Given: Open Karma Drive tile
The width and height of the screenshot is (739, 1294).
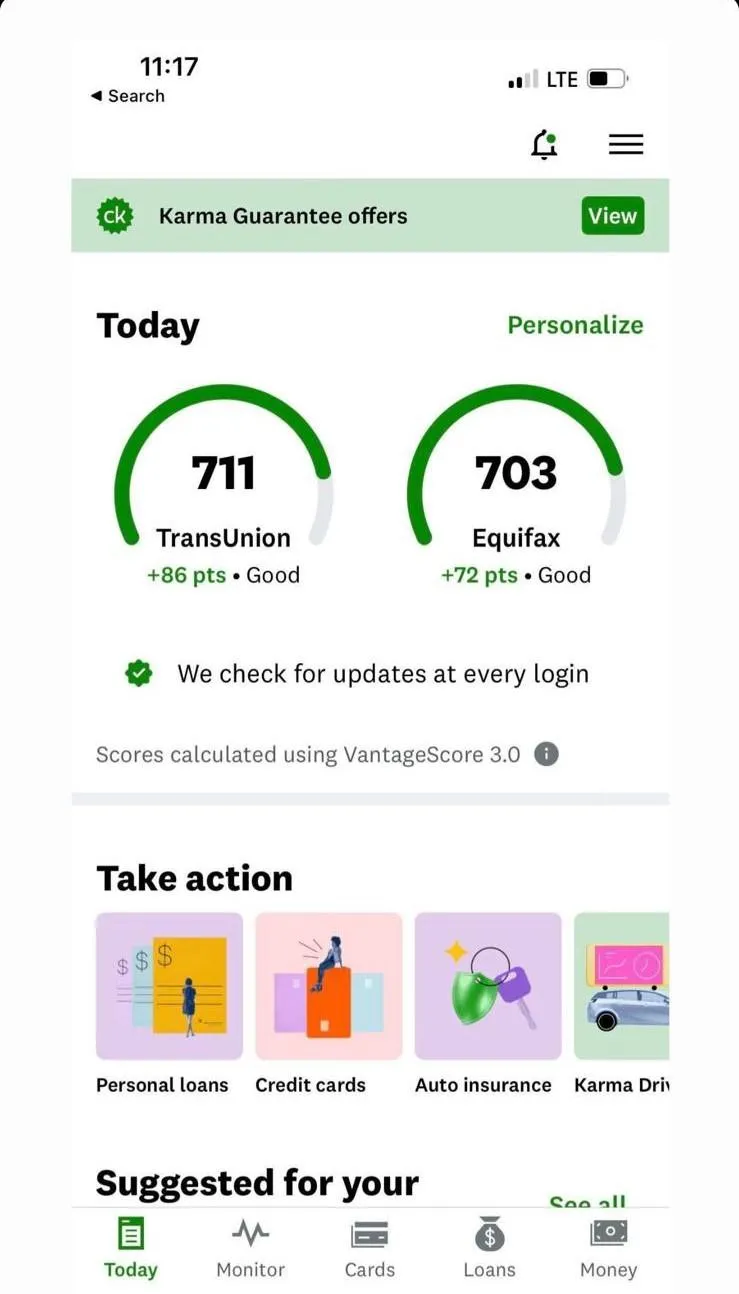Looking at the screenshot, I should pos(622,986).
